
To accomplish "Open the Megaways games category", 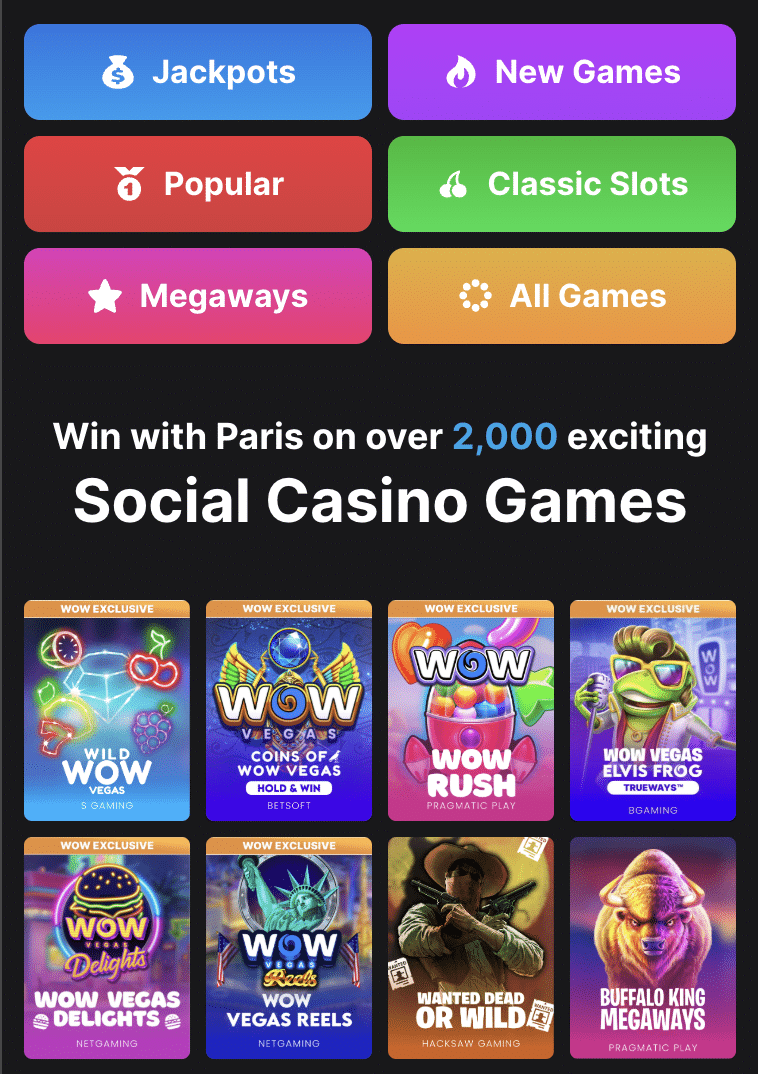I will pos(197,296).
